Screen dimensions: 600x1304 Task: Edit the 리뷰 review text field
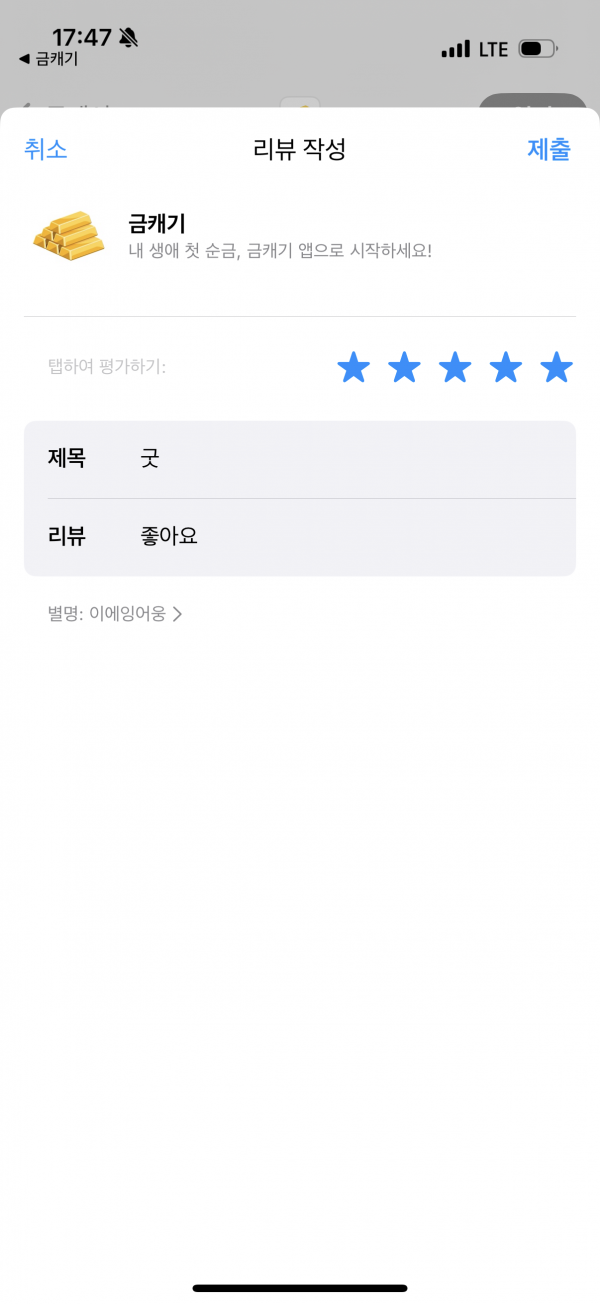pos(300,537)
